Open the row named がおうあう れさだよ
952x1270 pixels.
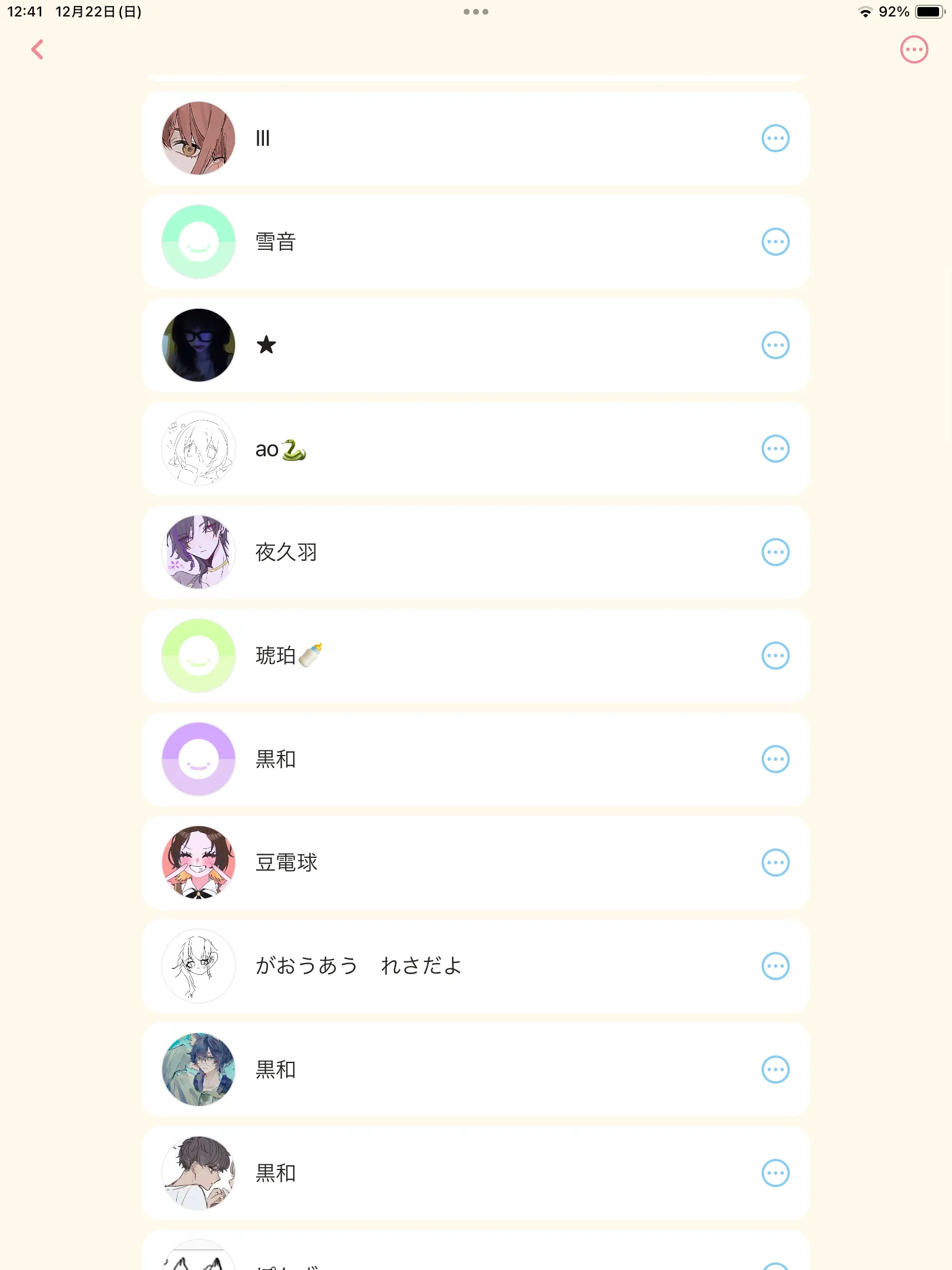[x=476, y=966]
